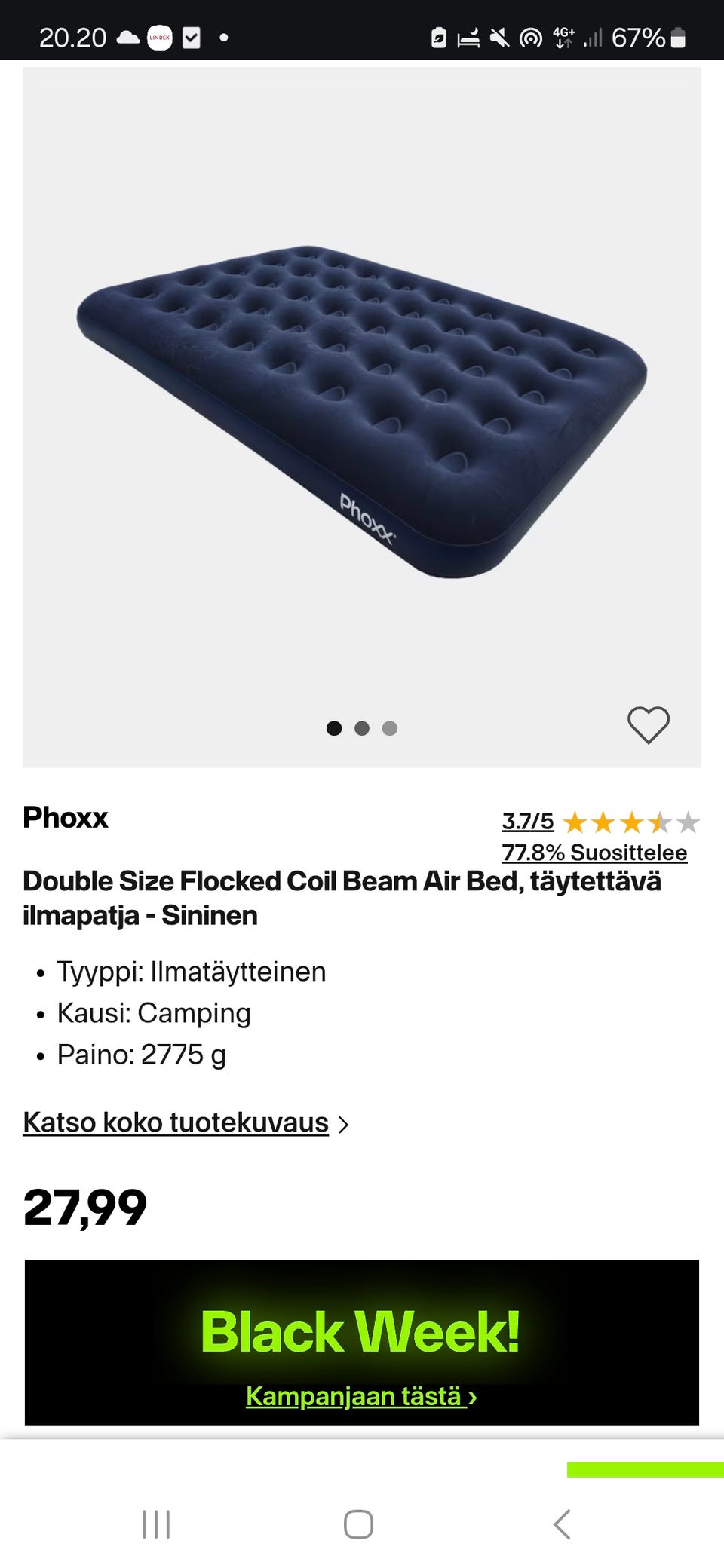Screen dimensions: 724x1568
Task: Jump to the second product image dot
Action: click(362, 728)
